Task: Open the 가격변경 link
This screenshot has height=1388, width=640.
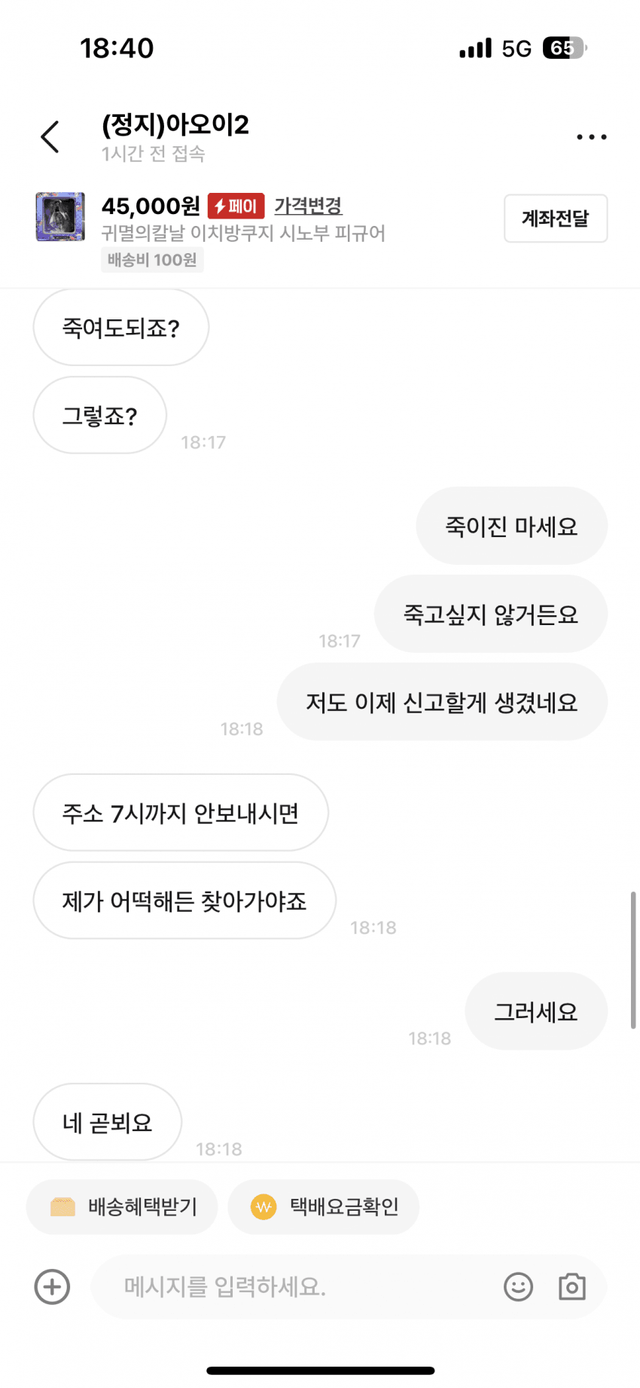Action: [308, 207]
